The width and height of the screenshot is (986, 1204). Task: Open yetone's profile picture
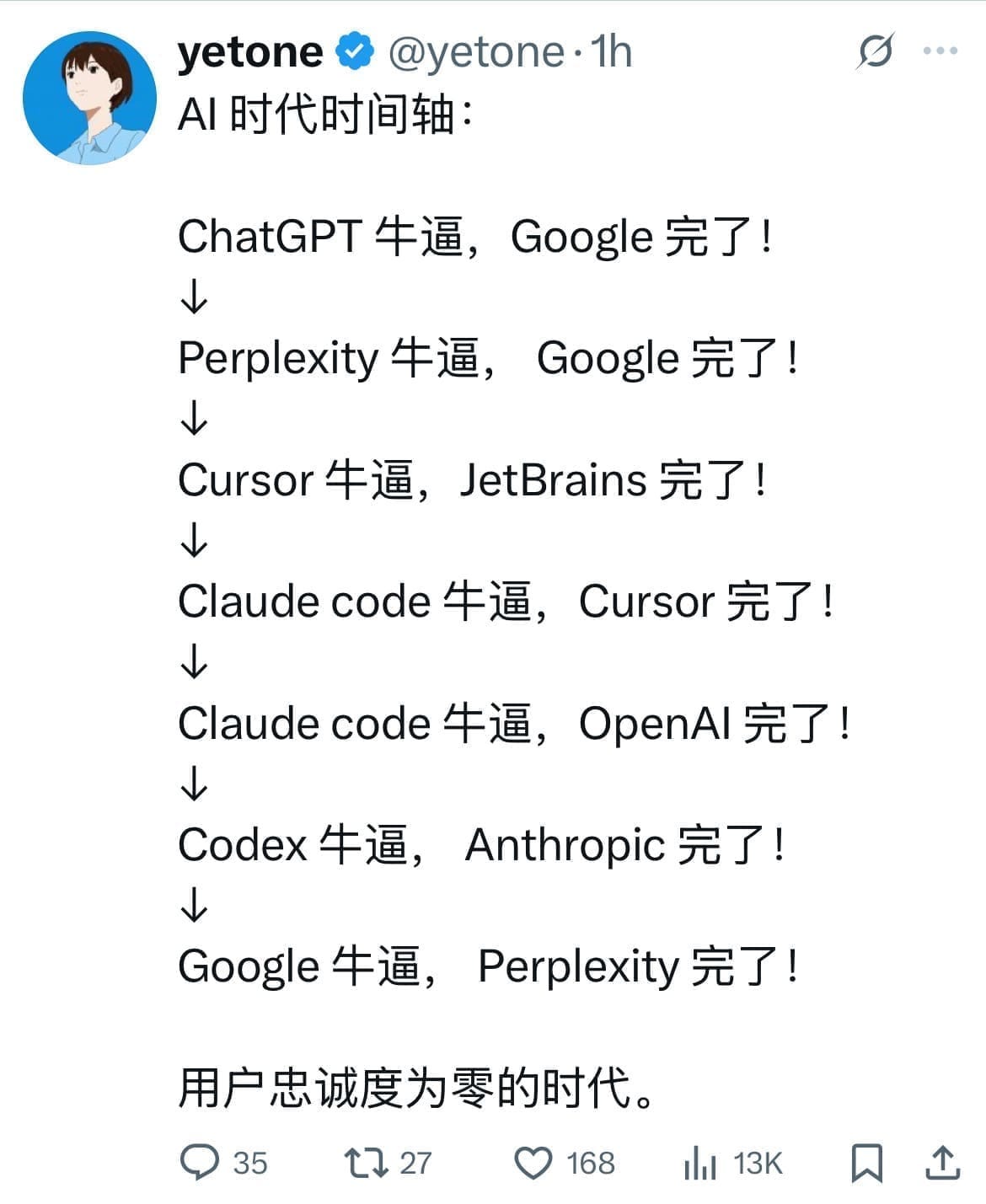(x=88, y=97)
